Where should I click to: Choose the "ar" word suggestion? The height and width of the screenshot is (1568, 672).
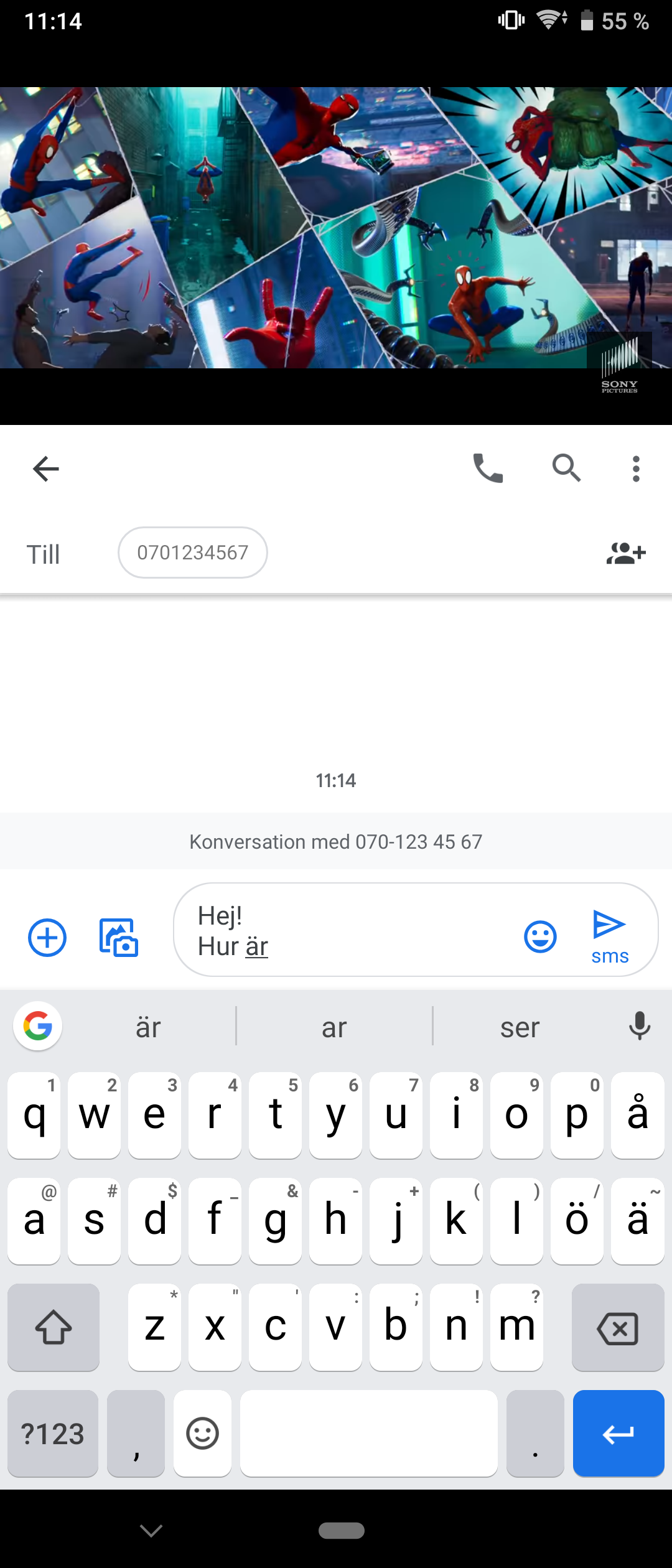tap(334, 1028)
